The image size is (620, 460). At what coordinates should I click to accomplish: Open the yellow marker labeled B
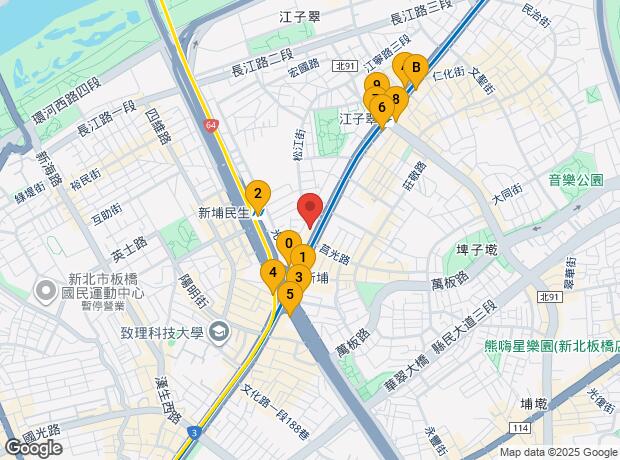[416, 69]
